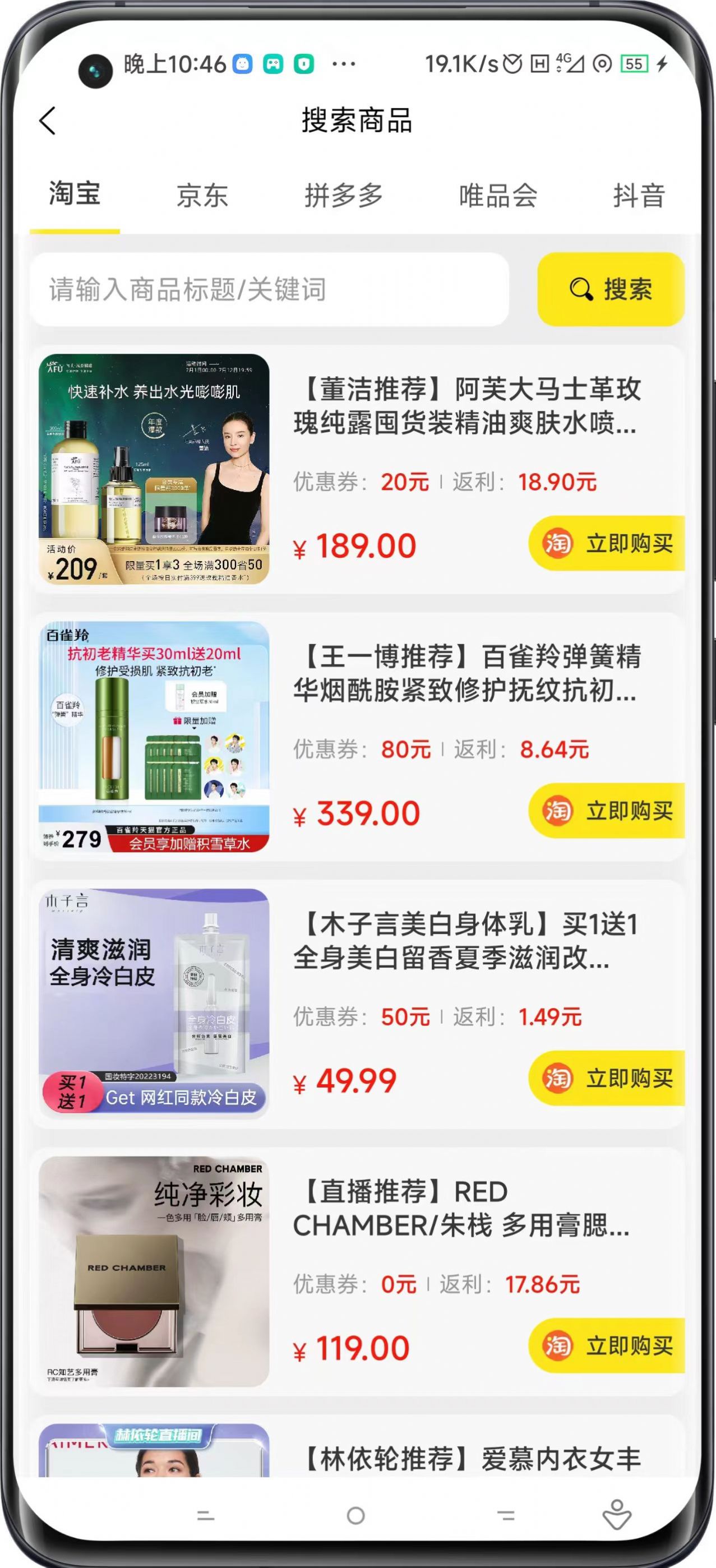
Task: Tap the game center icon in the status bar
Action: pos(274,63)
